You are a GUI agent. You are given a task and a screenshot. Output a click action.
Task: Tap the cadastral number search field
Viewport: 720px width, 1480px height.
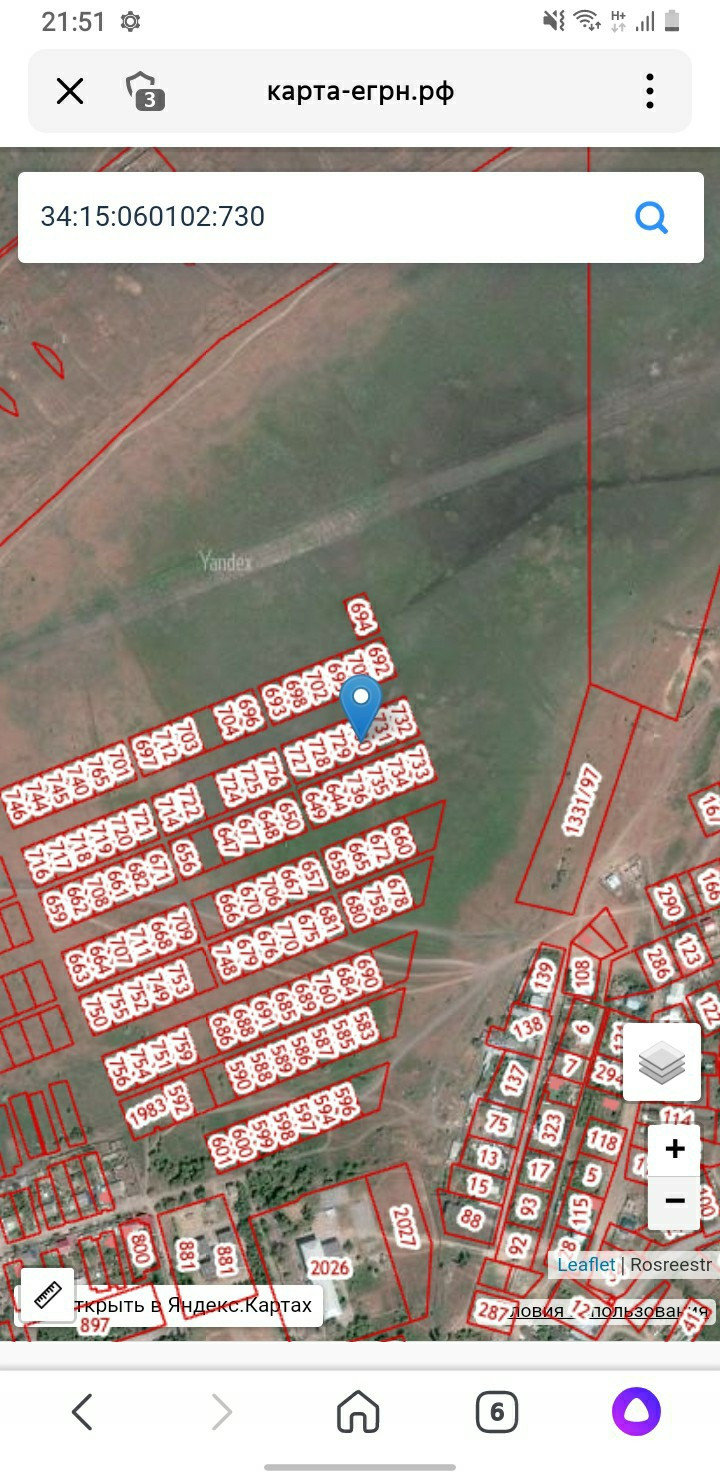(x=320, y=217)
